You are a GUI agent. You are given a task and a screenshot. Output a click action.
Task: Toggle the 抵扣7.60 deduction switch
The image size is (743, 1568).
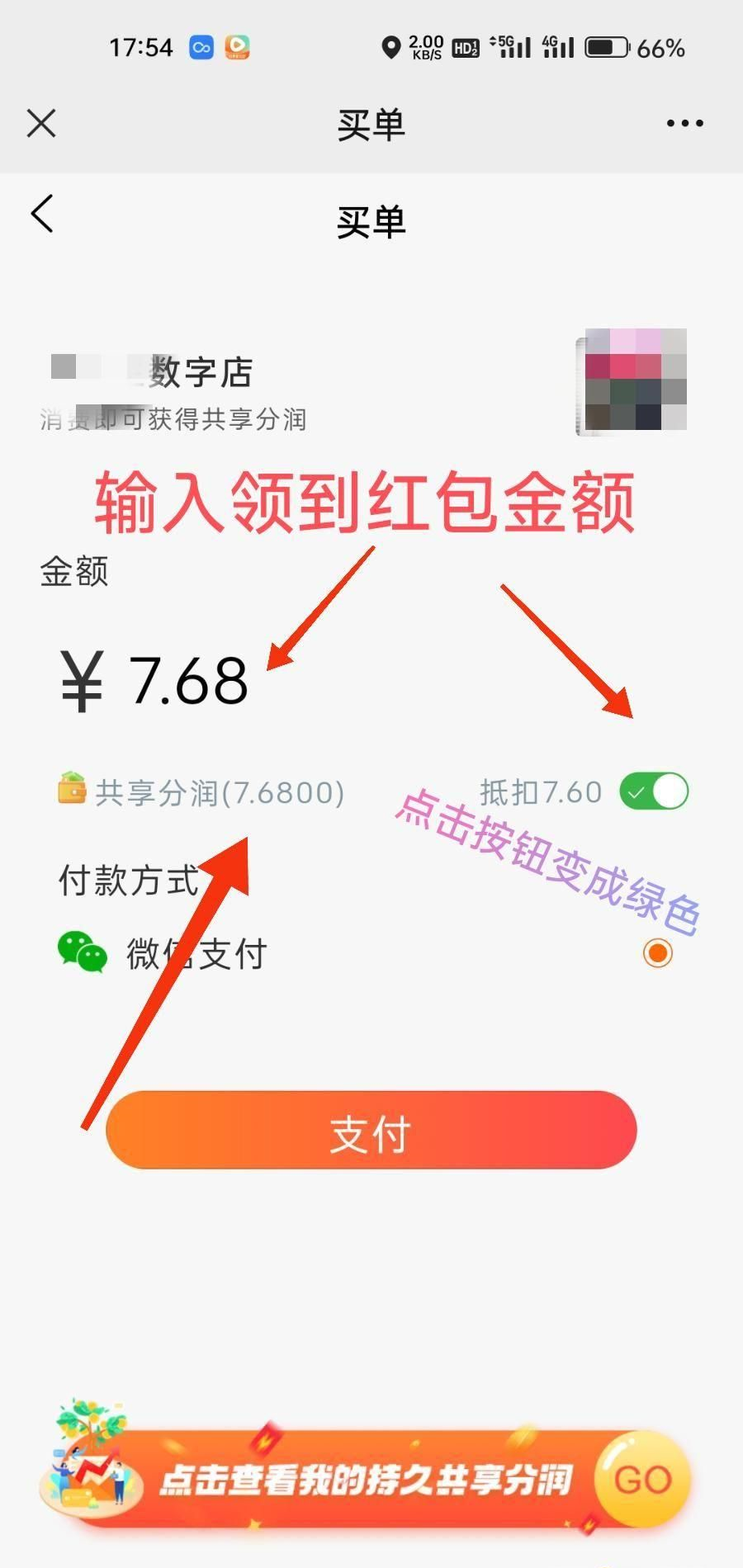point(654,792)
